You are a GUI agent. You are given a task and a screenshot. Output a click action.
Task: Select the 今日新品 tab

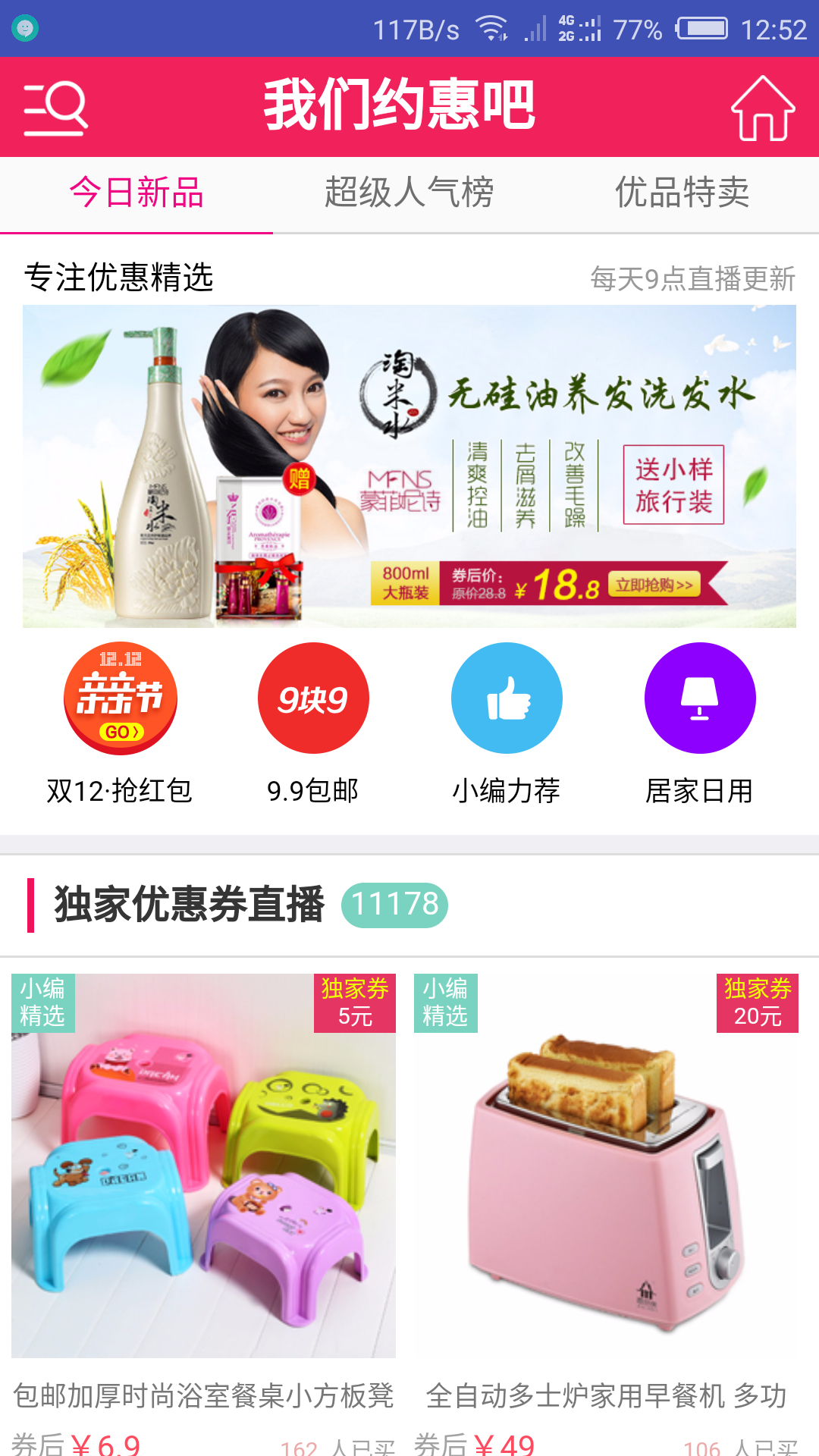[136, 194]
